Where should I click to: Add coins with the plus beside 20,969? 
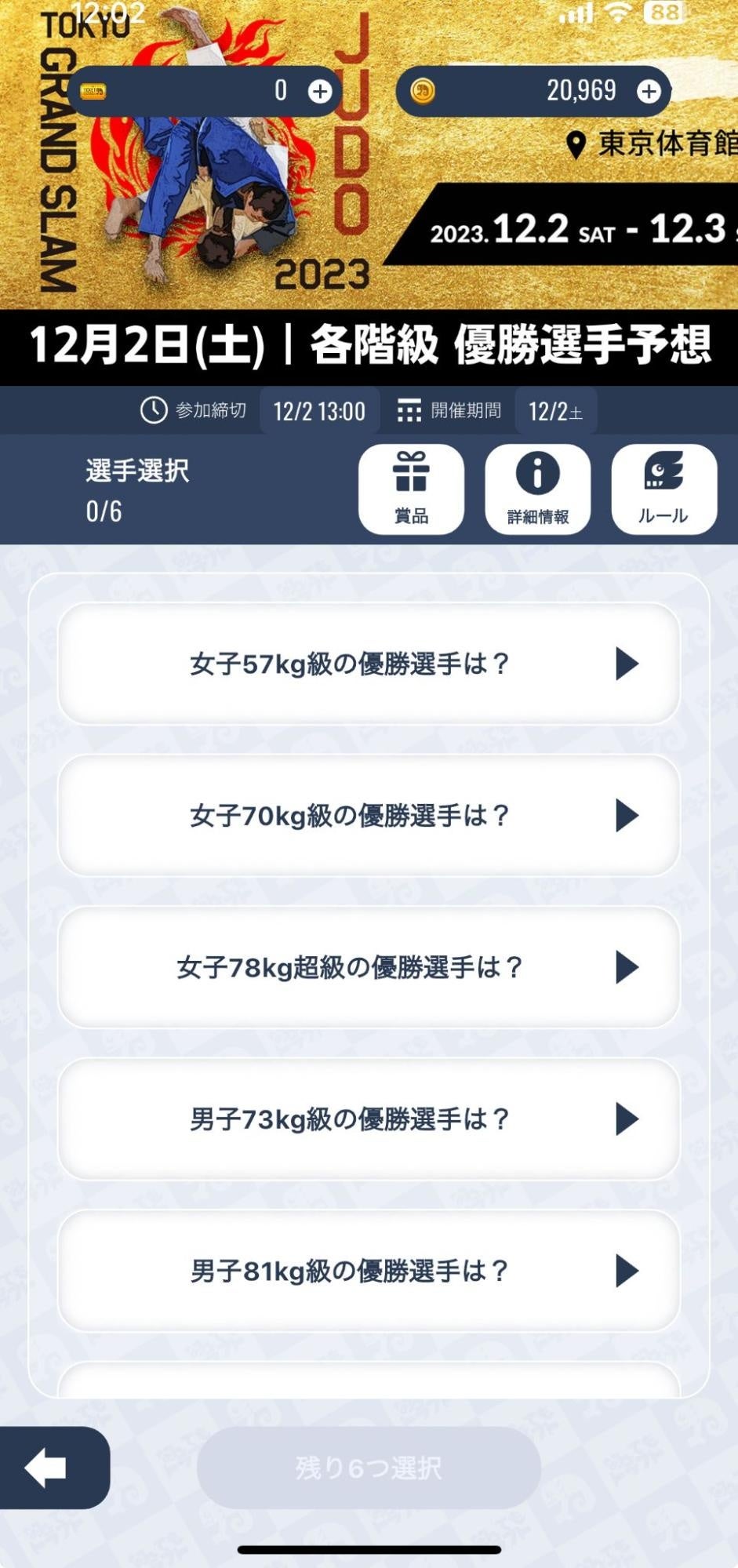coord(649,92)
